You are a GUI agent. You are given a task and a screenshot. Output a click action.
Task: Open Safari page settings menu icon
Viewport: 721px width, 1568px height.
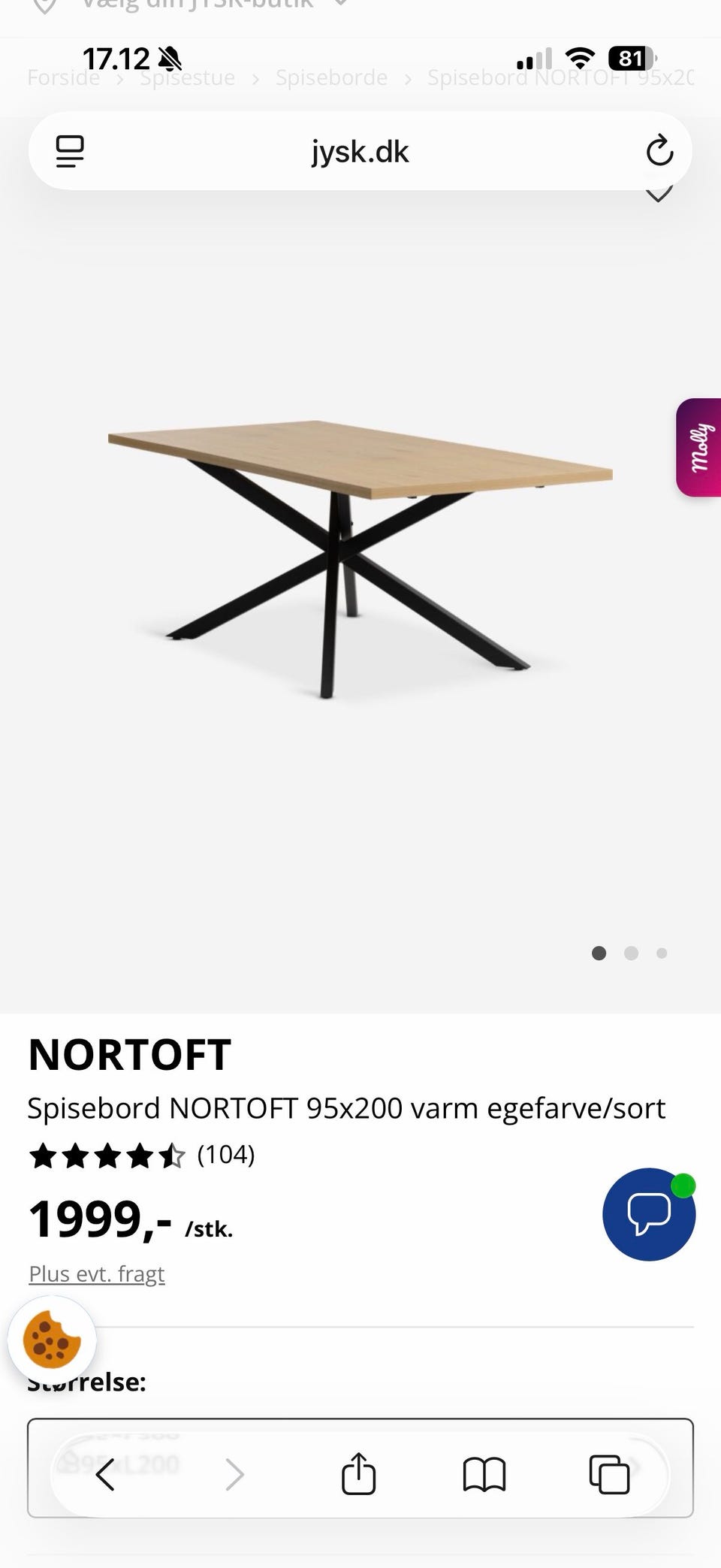click(x=70, y=151)
